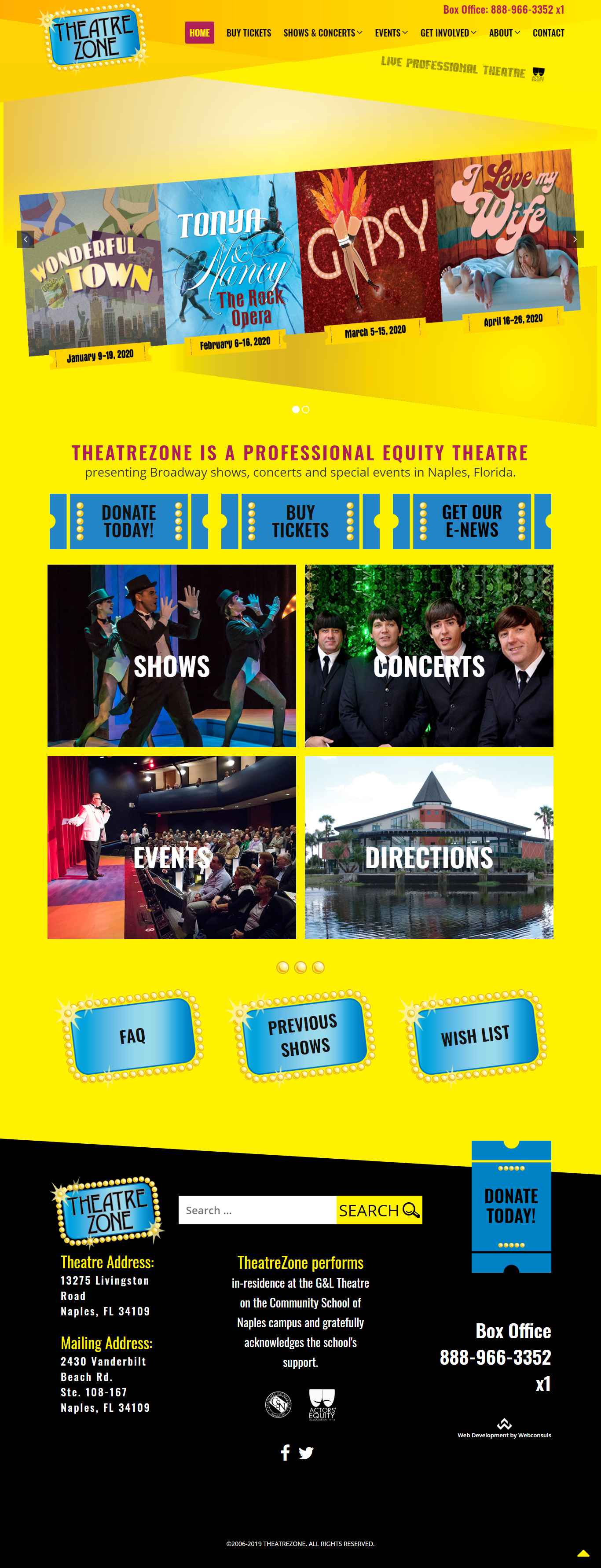View Previous Shows
This screenshot has width=601, height=1568.
[304, 1036]
